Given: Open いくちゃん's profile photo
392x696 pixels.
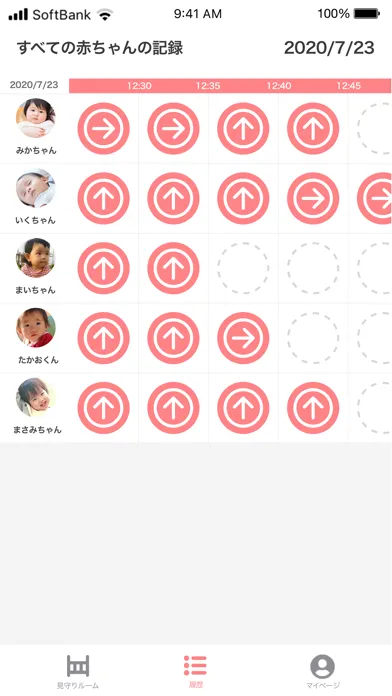Looking at the screenshot, I should pyautogui.click(x=36, y=188).
